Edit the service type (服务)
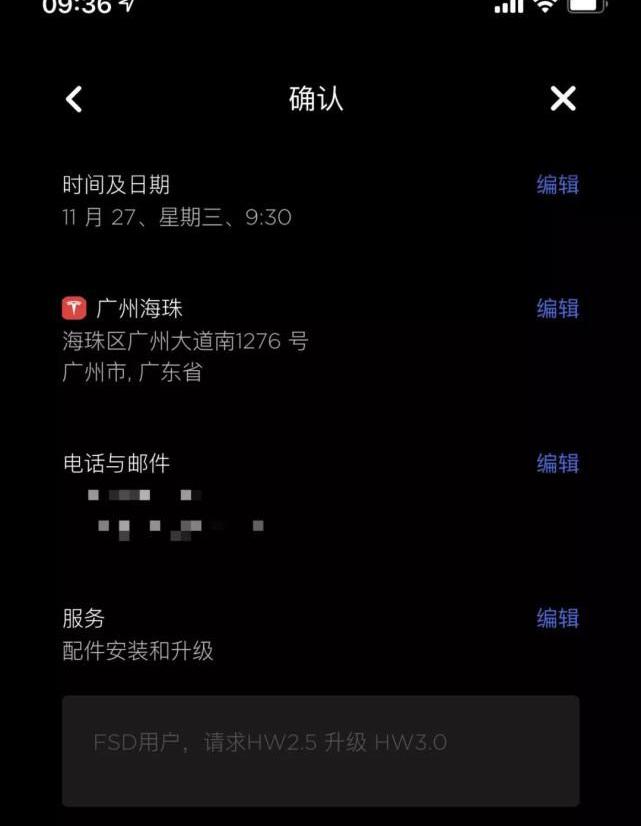Viewport: 641px width, 826px height. click(x=557, y=619)
